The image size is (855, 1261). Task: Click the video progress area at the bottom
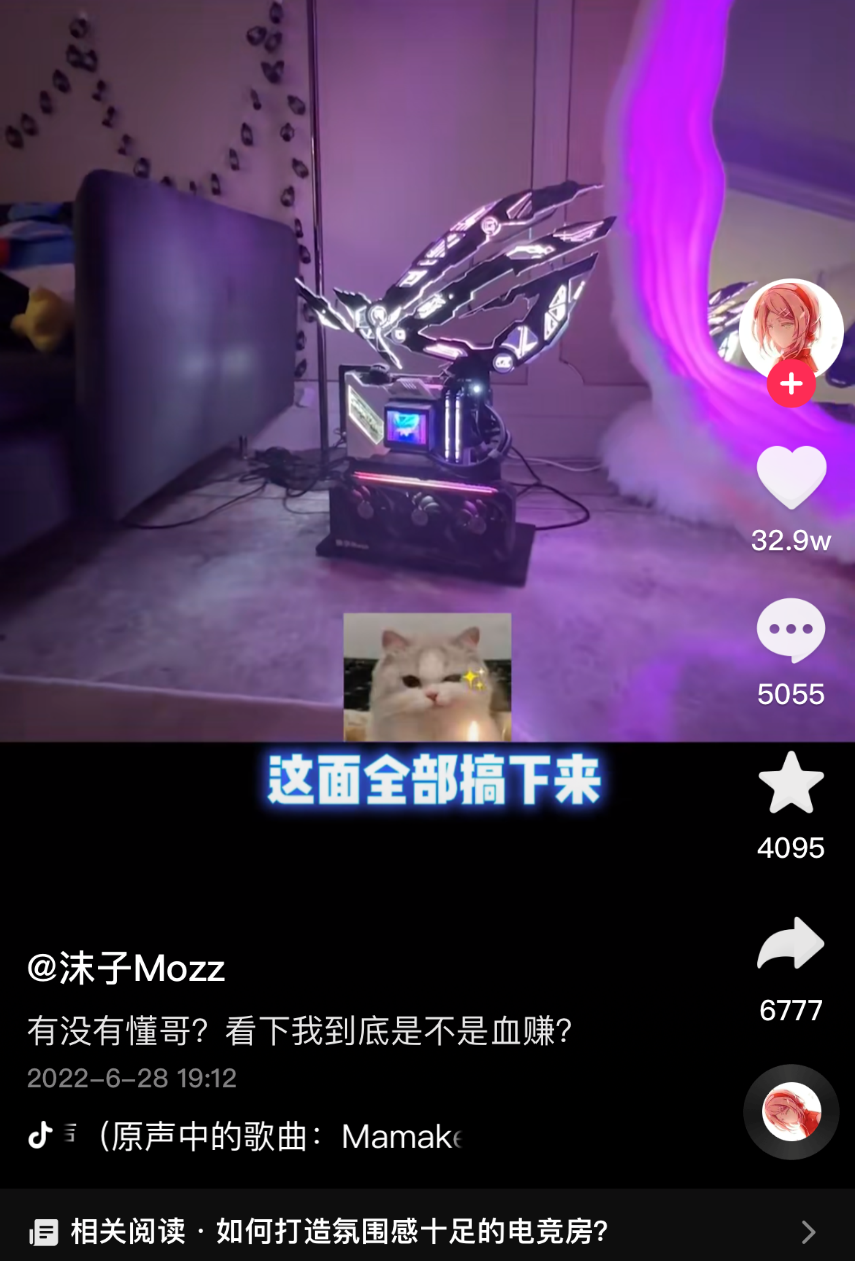click(427, 1180)
